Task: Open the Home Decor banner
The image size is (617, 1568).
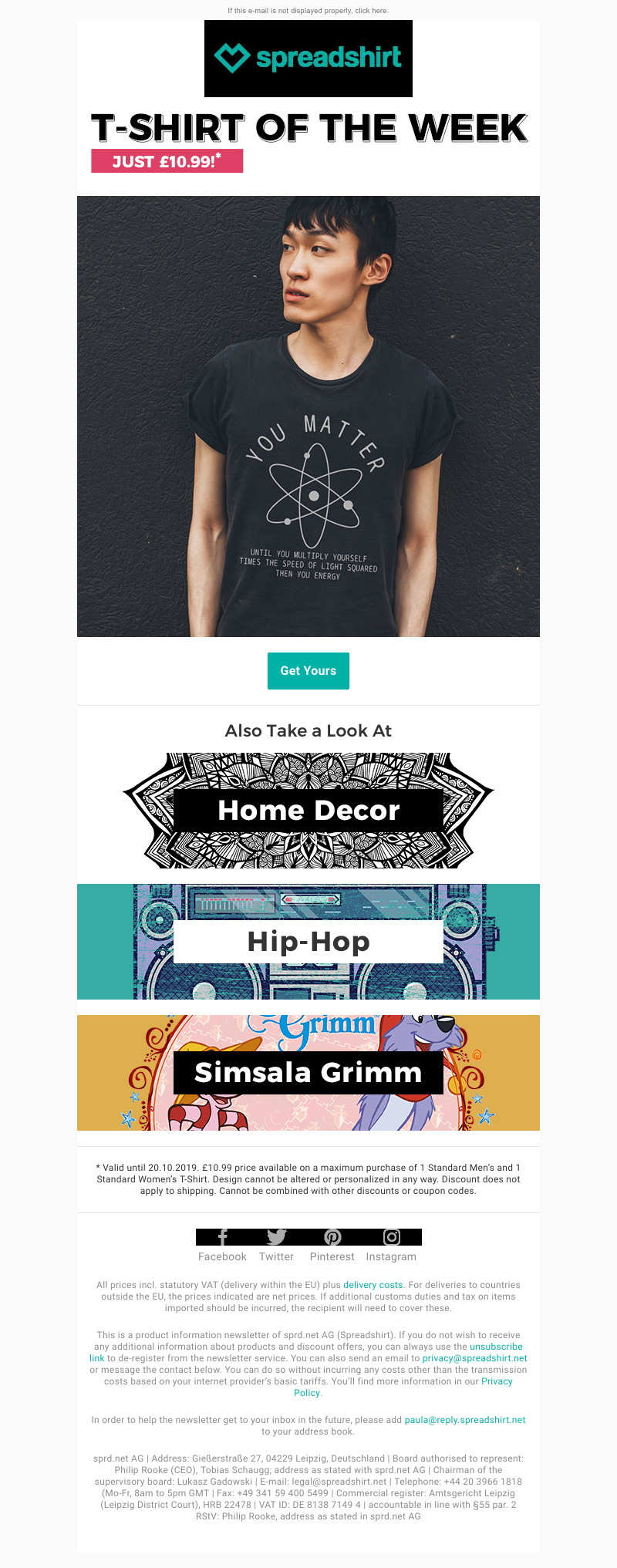Action: [308, 811]
